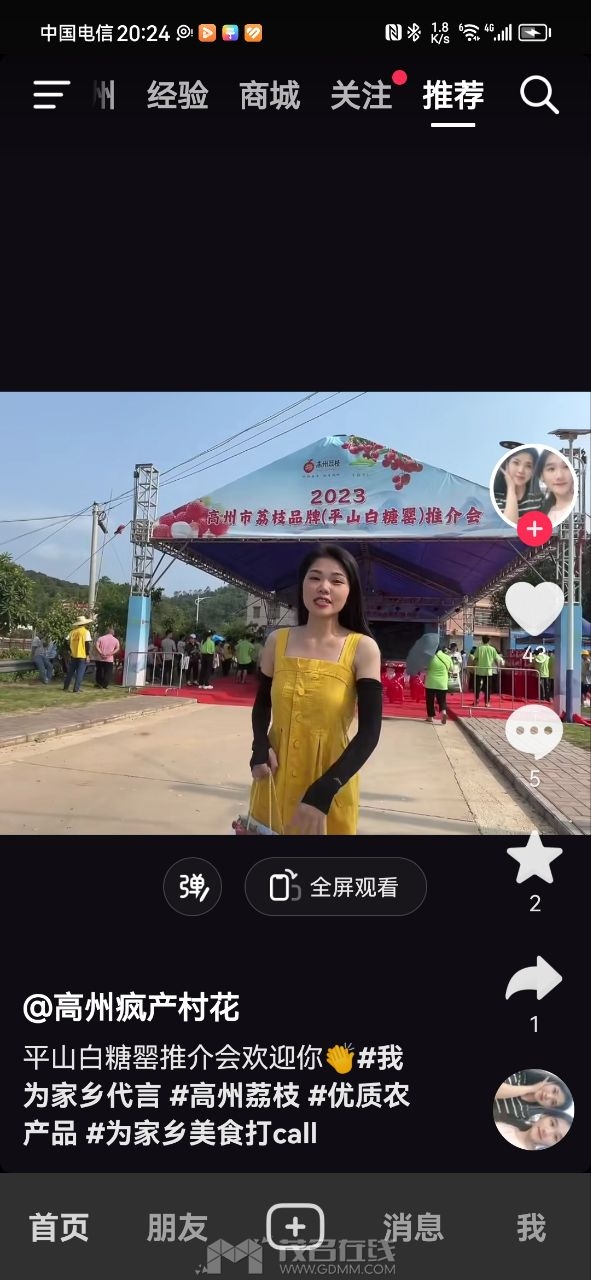The height and width of the screenshot is (1280, 591).
Task: Follow the creator with red plus button
Action: (534, 529)
